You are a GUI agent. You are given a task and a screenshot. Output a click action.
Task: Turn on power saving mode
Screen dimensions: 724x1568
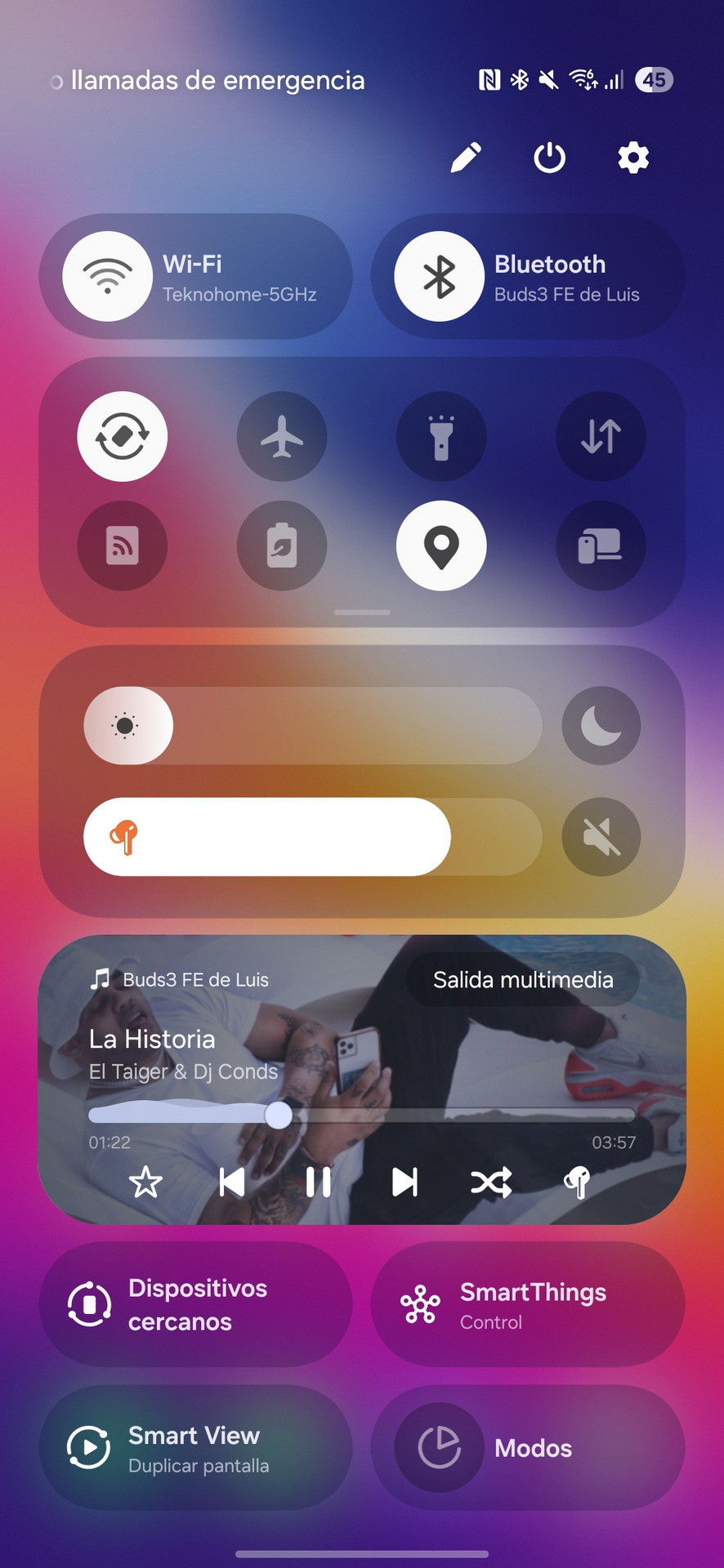[282, 546]
